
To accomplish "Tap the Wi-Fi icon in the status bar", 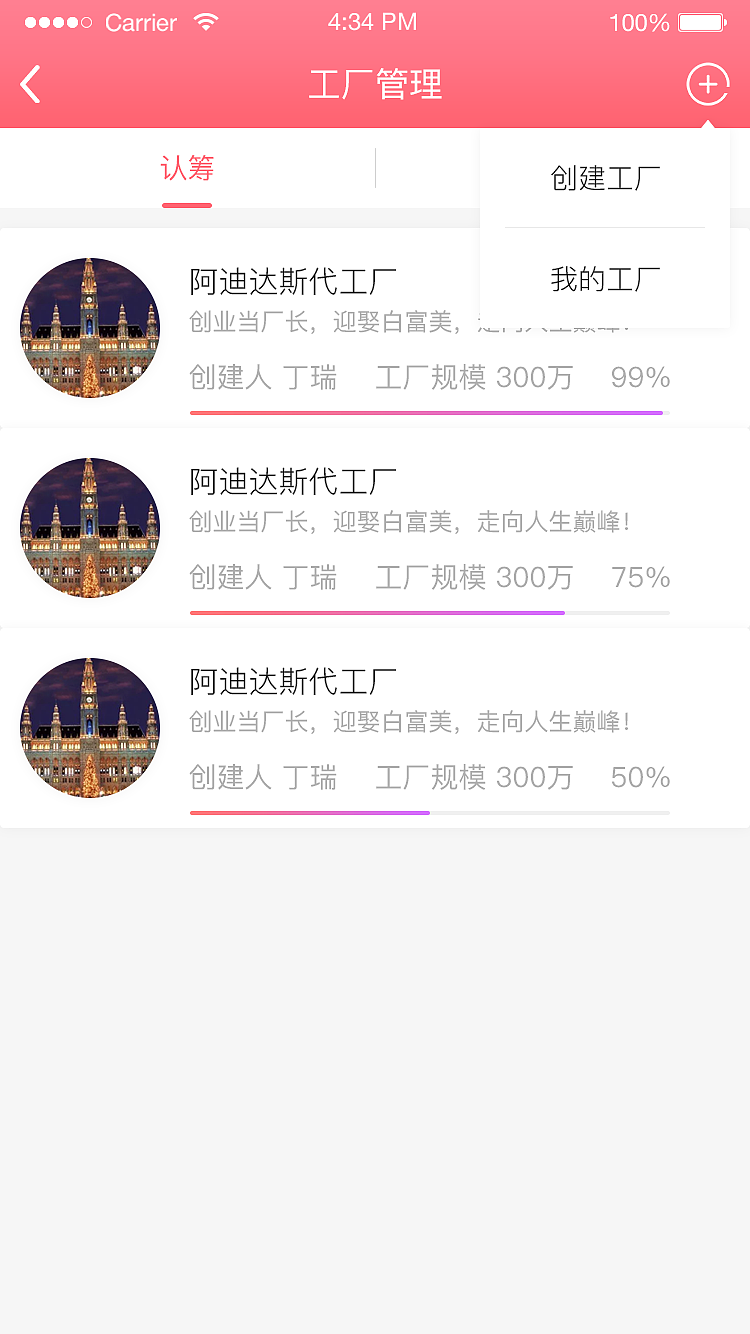I will [x=207, y=22].
